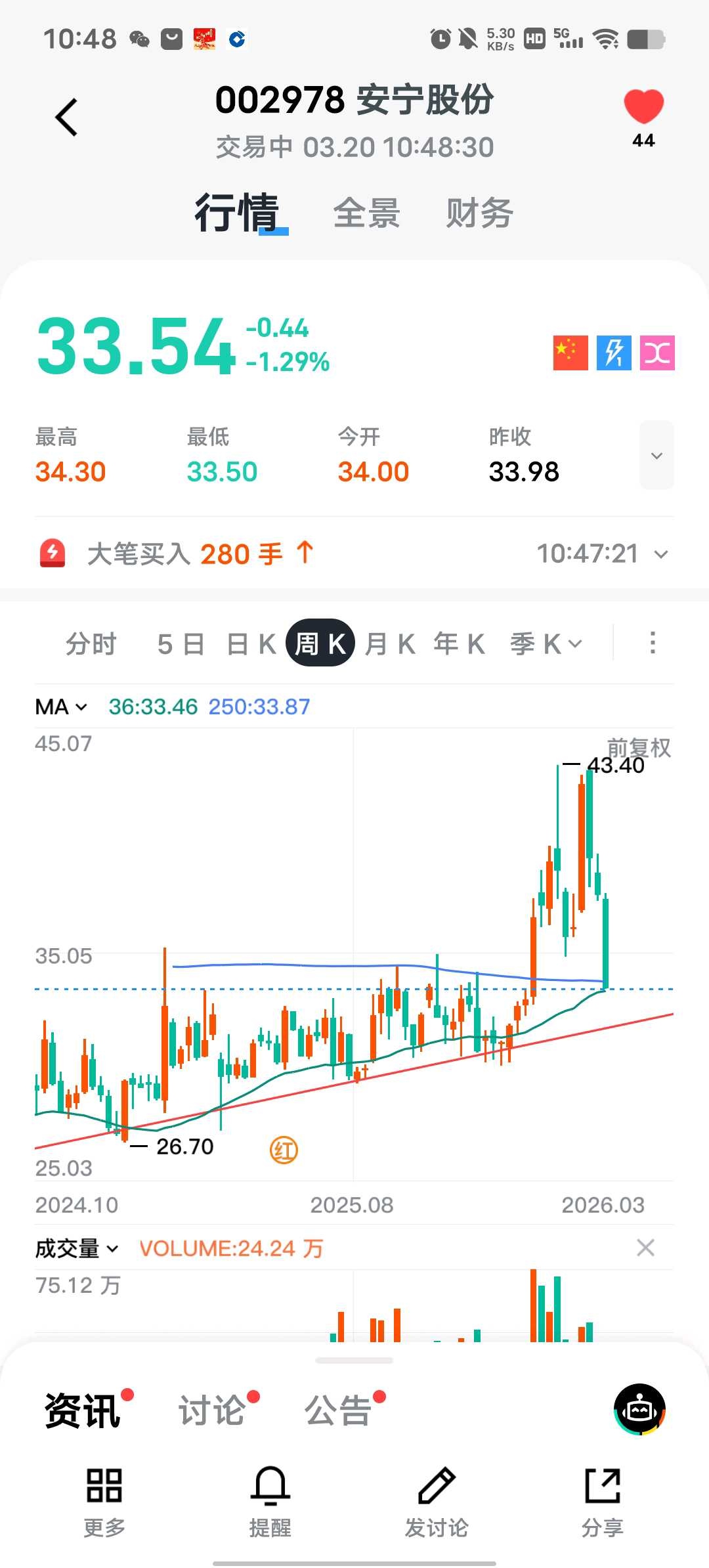This screenshot has height=1568, width=709.
Task: Tap the red heart favorite icon
Action: point(643,106)
